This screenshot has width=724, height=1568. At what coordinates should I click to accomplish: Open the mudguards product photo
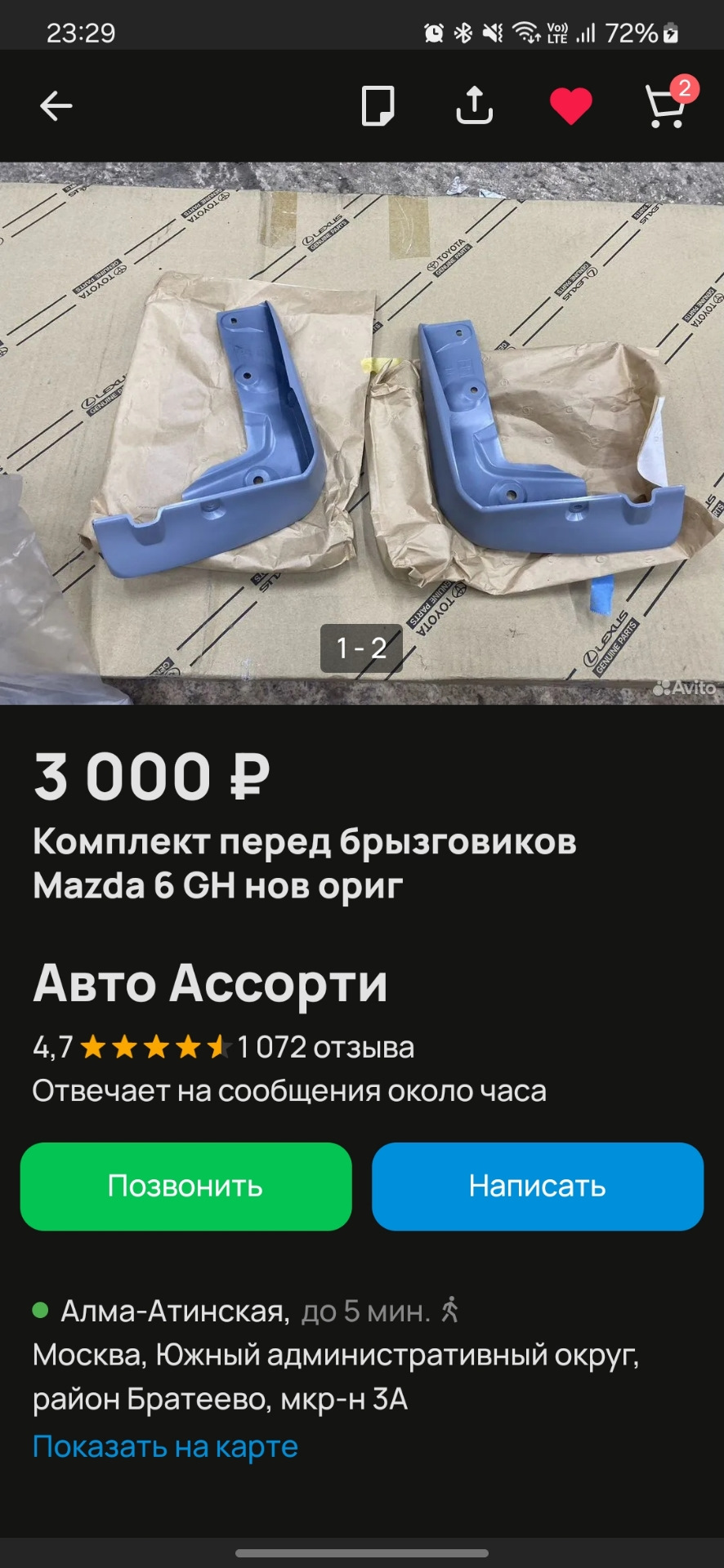362,433
